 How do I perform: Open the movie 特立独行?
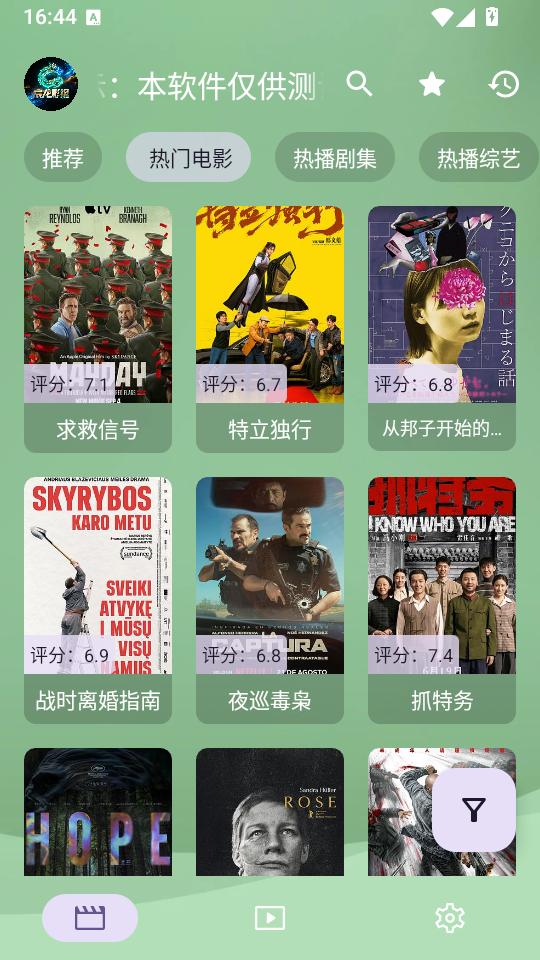(270, 329)
